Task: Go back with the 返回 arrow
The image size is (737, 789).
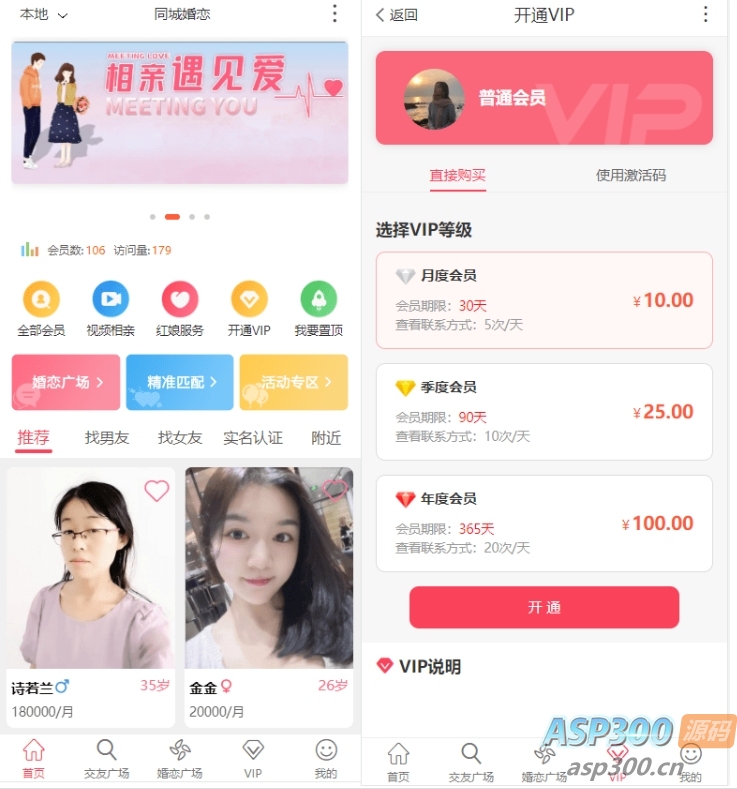Action: (395, 15)
